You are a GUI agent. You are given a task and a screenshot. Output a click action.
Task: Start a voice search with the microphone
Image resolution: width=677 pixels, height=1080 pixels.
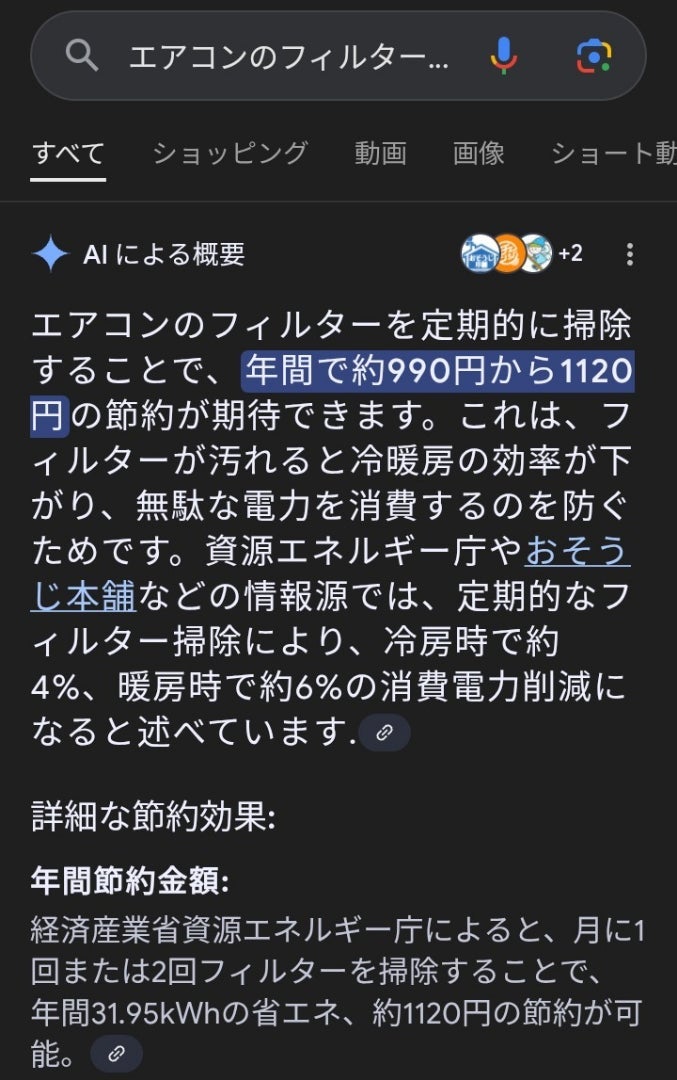pyautogui.click(x=505, y=56)
